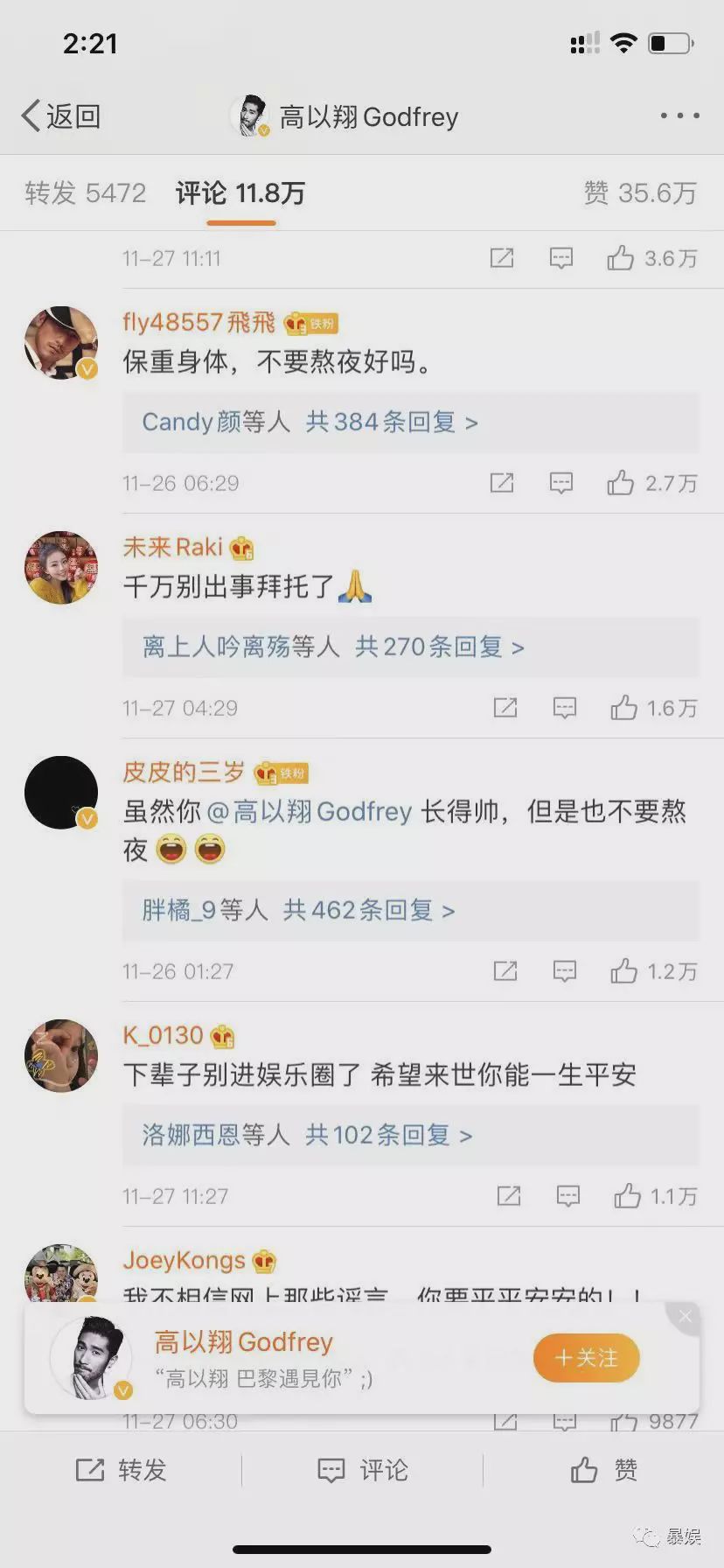Image resolution: width=724 pixels, height=1568 pixels.
Task: Go back with the 返回 button
Action: point(61,116)
